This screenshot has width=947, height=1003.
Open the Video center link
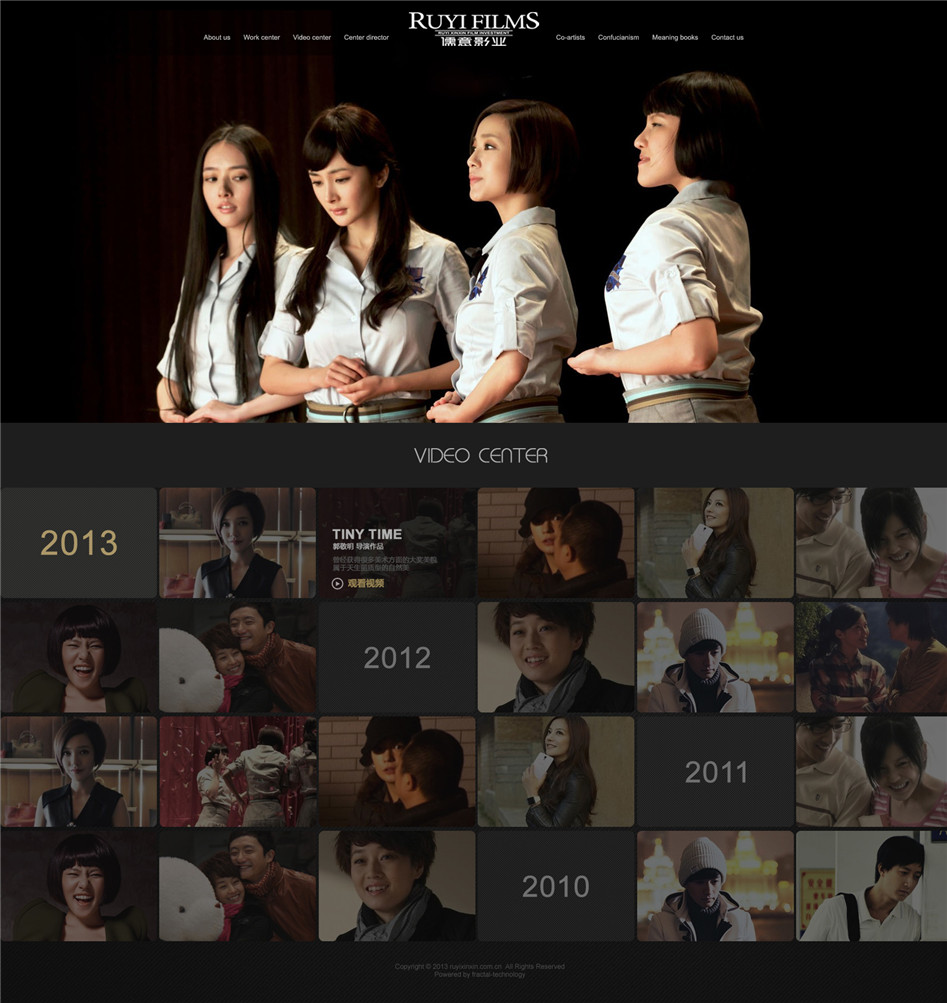[x=312, y=38]
